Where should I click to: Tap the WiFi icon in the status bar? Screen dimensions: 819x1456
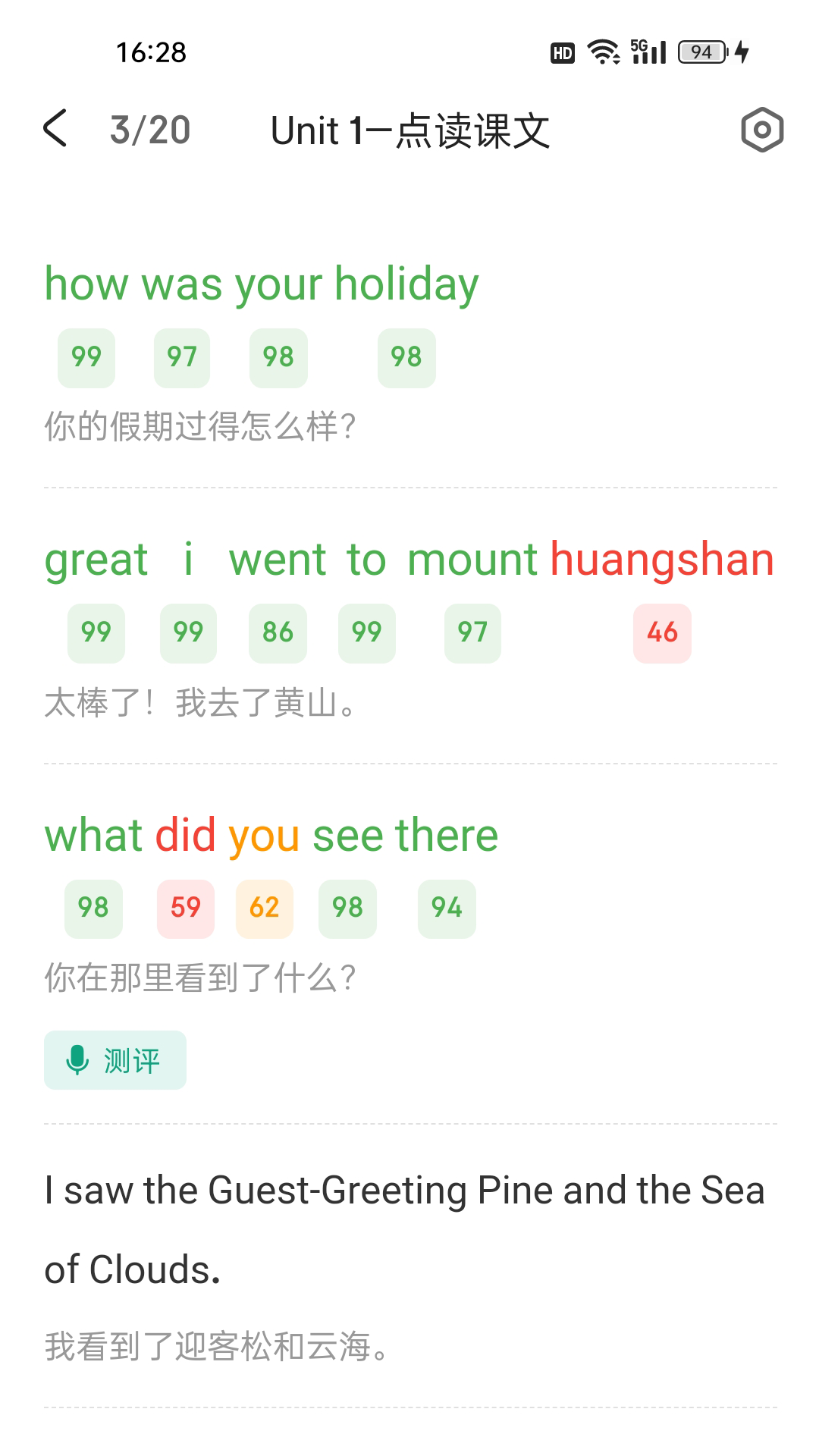coord(604,52)
